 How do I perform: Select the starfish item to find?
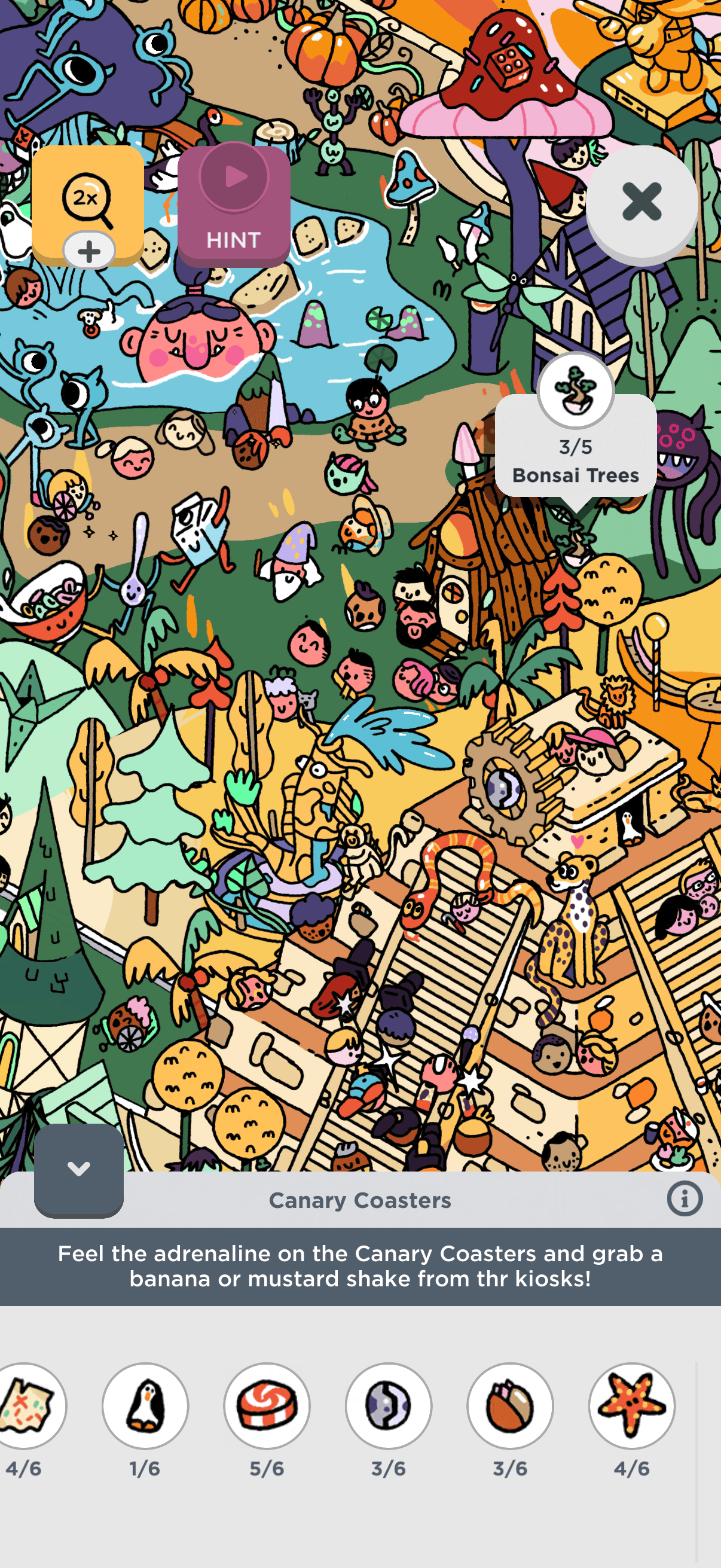click(x=631, y=1405)
